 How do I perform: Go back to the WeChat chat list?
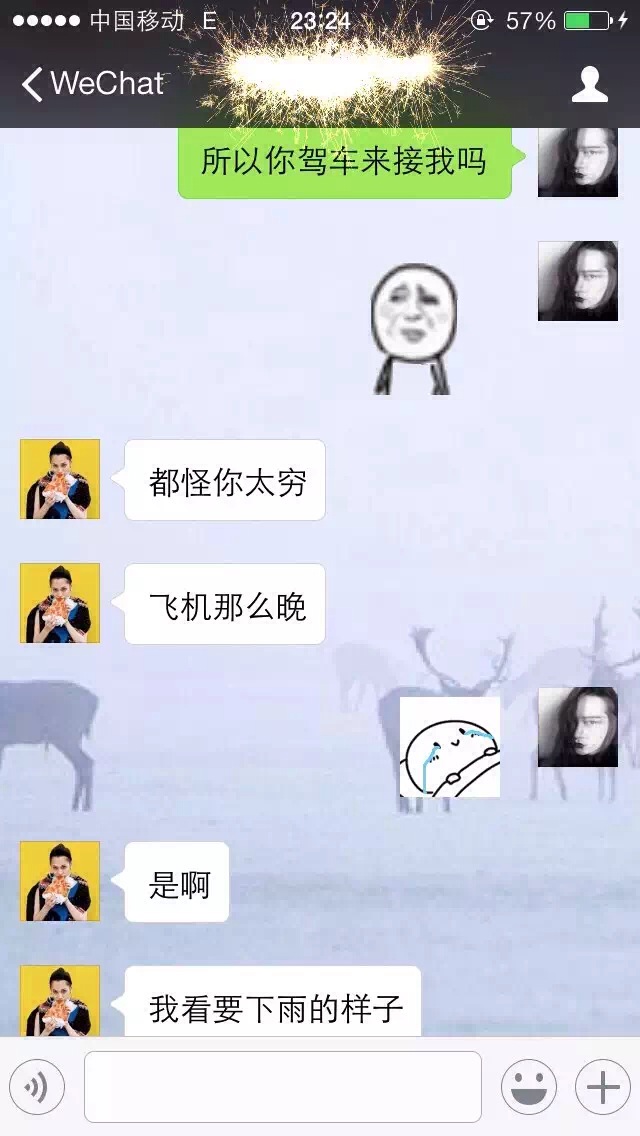tap(90, 84)
